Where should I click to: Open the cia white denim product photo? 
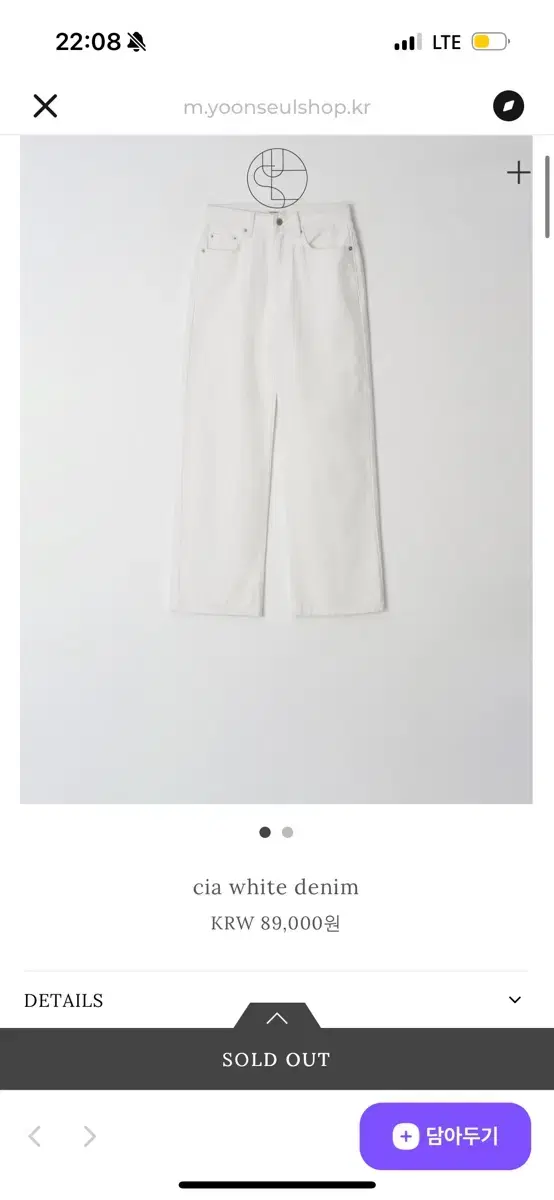tap(276, 470)
